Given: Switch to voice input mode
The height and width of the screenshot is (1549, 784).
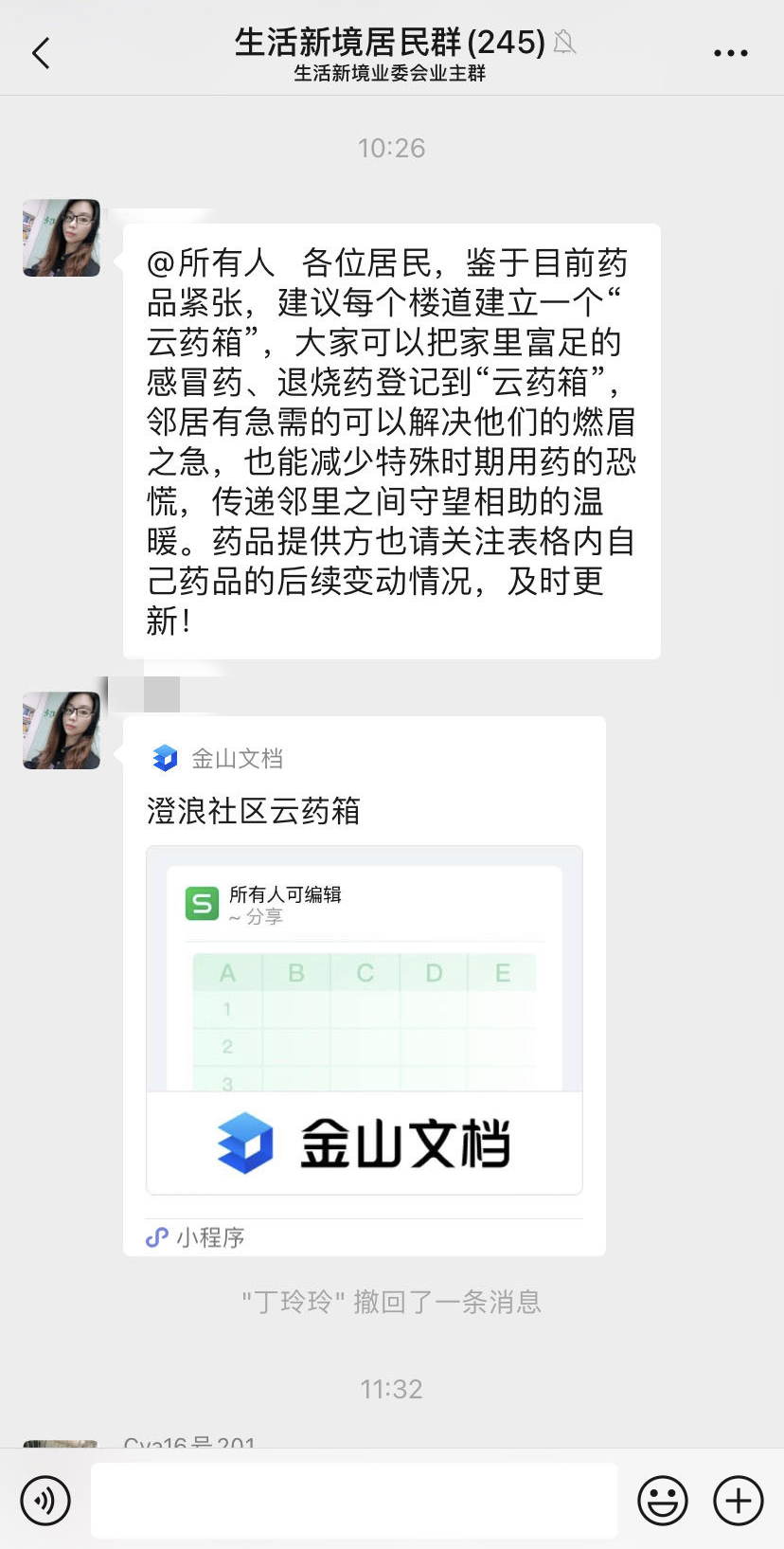Looking at the screenshot, I should (45, 1501).
